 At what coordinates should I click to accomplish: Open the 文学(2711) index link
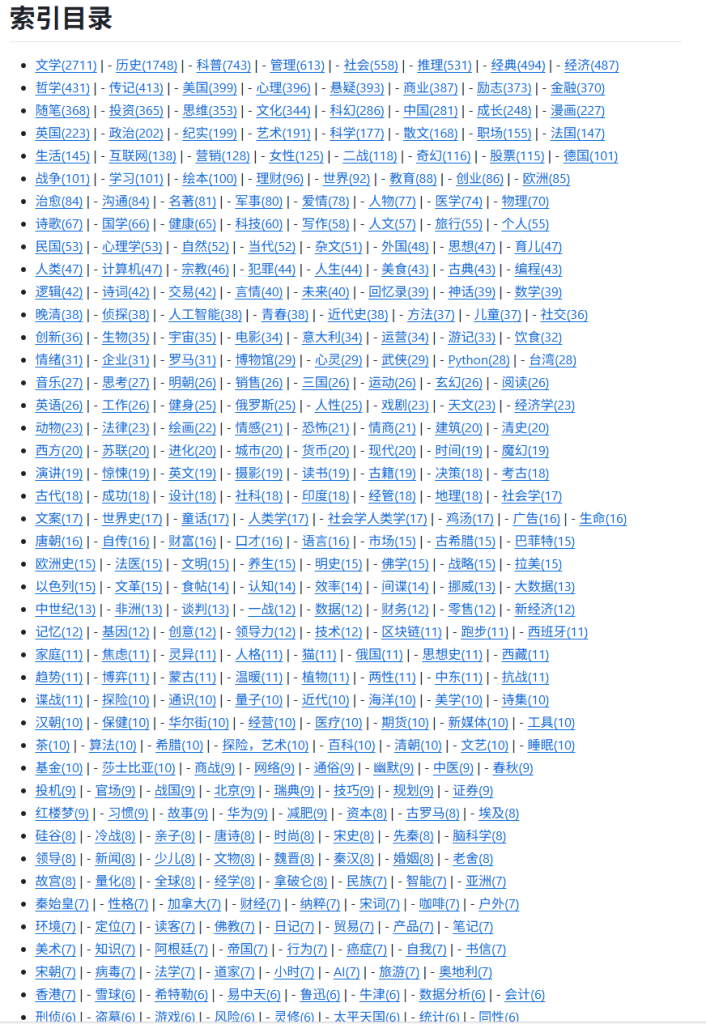click(x=66, y=65)
